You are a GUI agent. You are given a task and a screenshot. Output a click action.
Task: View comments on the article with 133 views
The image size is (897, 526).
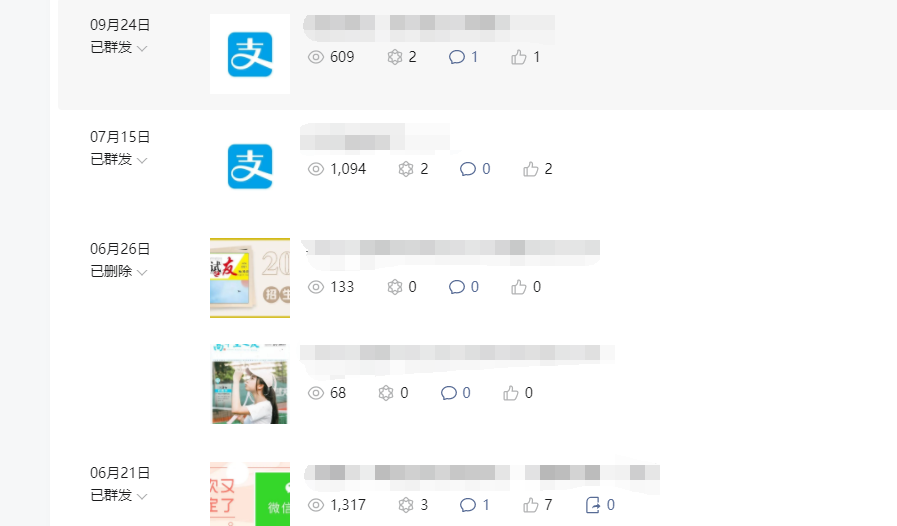click(463, 287)
